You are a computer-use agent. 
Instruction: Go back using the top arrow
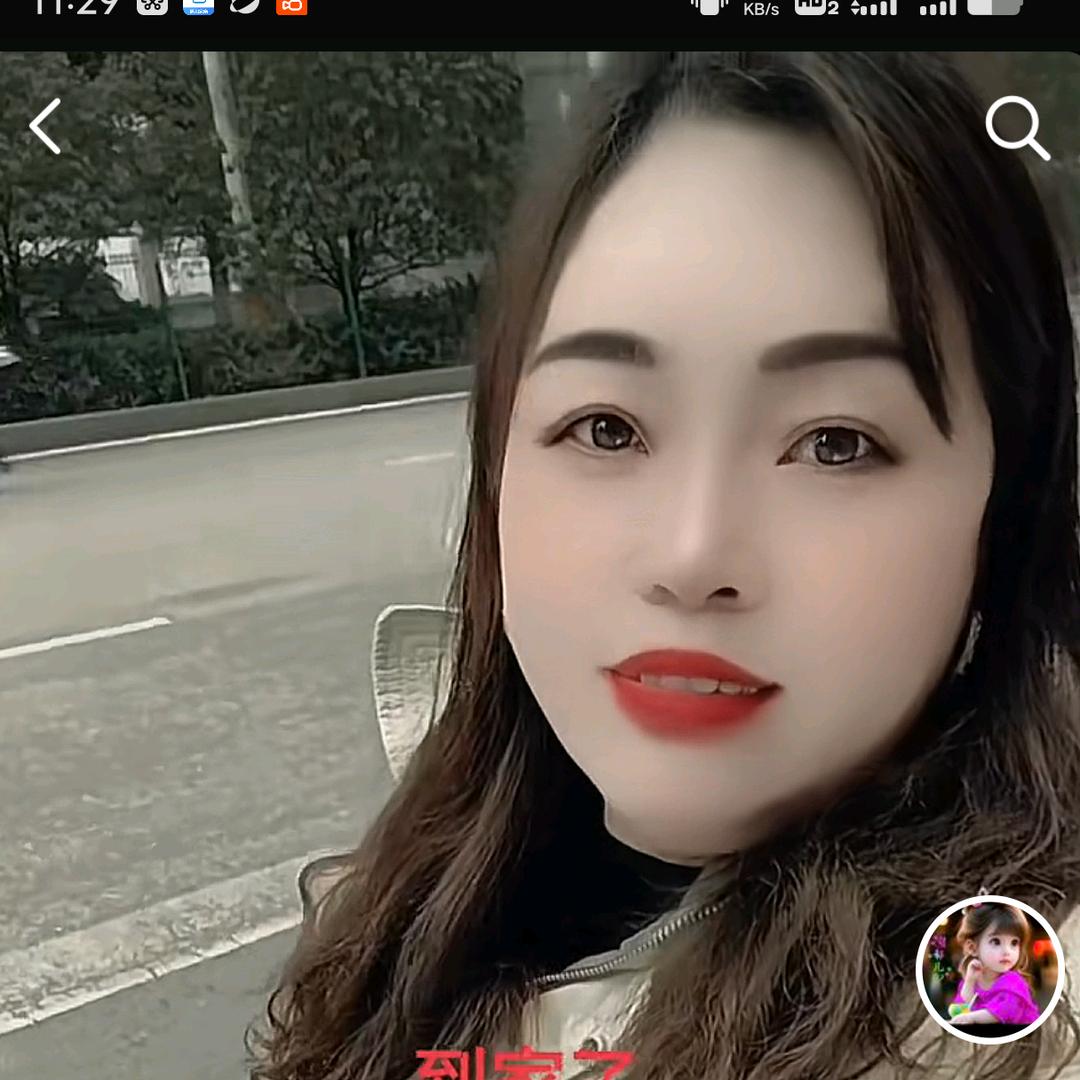(46, 126)
